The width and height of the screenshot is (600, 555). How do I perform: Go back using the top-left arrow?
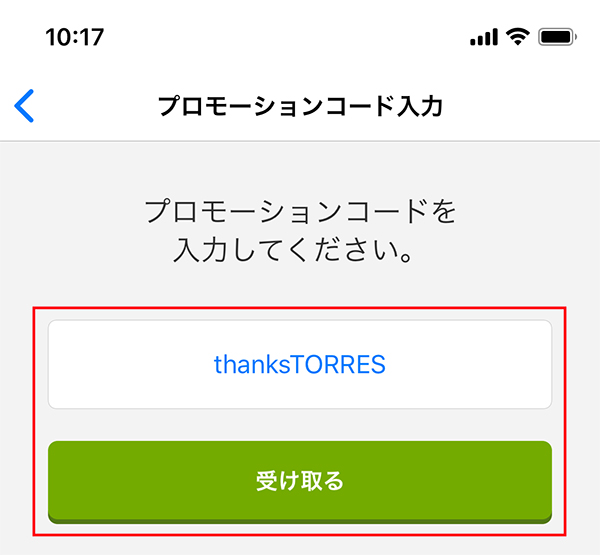pyautogui.click(x=25, y=106)
